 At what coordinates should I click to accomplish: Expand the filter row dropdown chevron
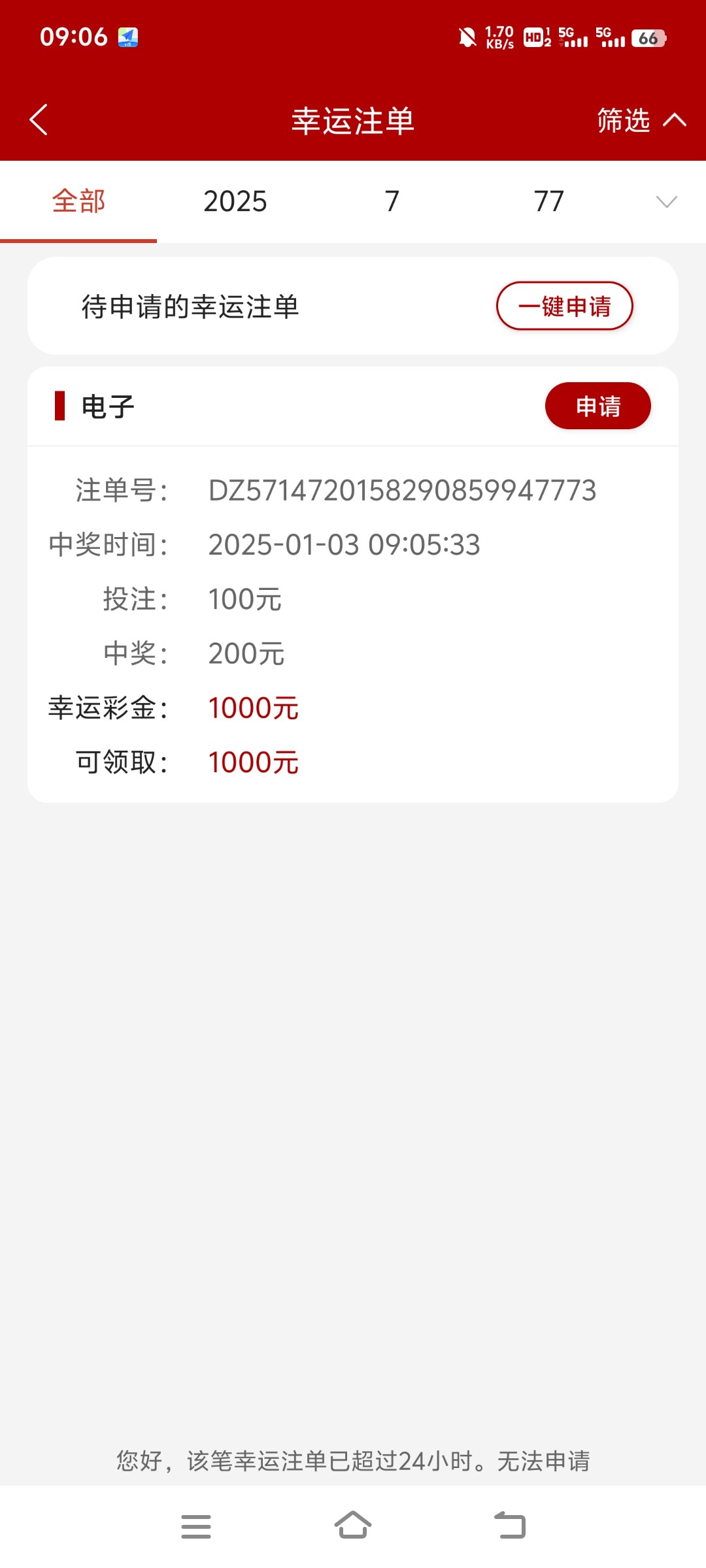666,201
